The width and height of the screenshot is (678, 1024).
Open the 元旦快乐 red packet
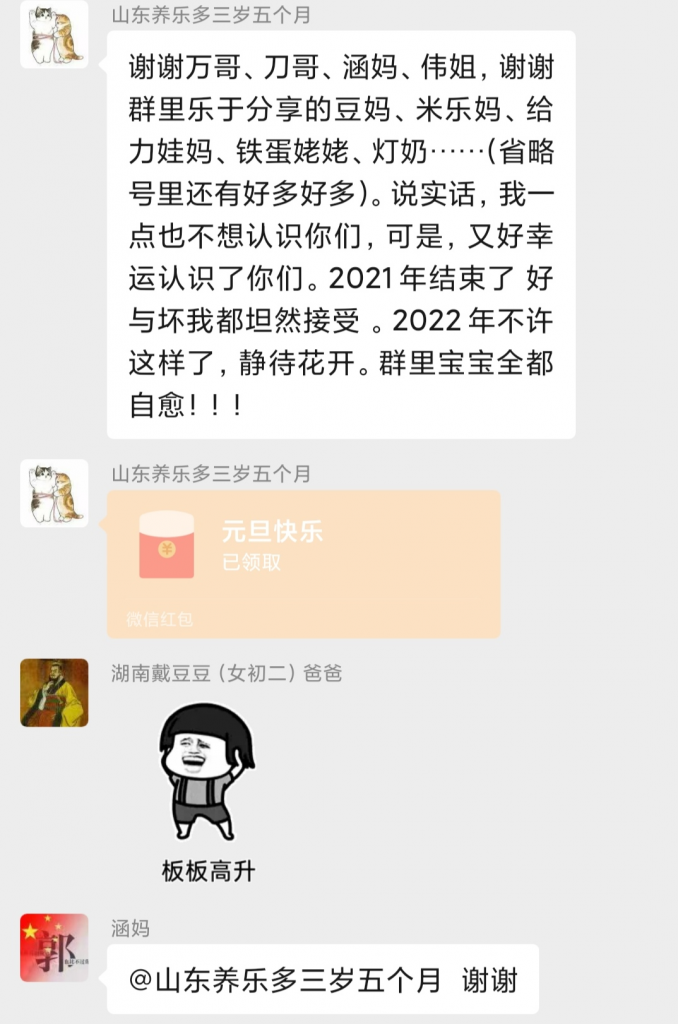(303, 563)
